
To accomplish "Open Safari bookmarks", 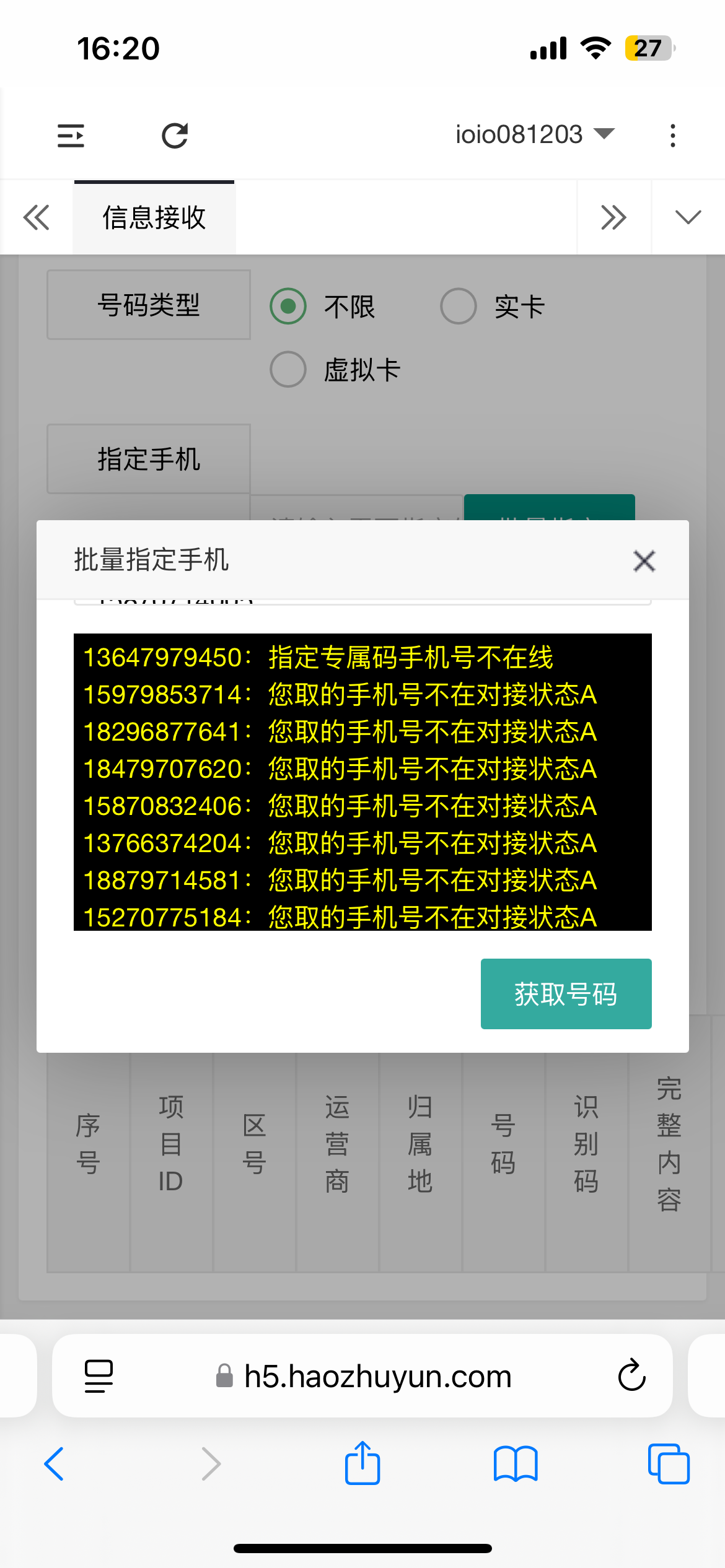I will point(516,1464).
